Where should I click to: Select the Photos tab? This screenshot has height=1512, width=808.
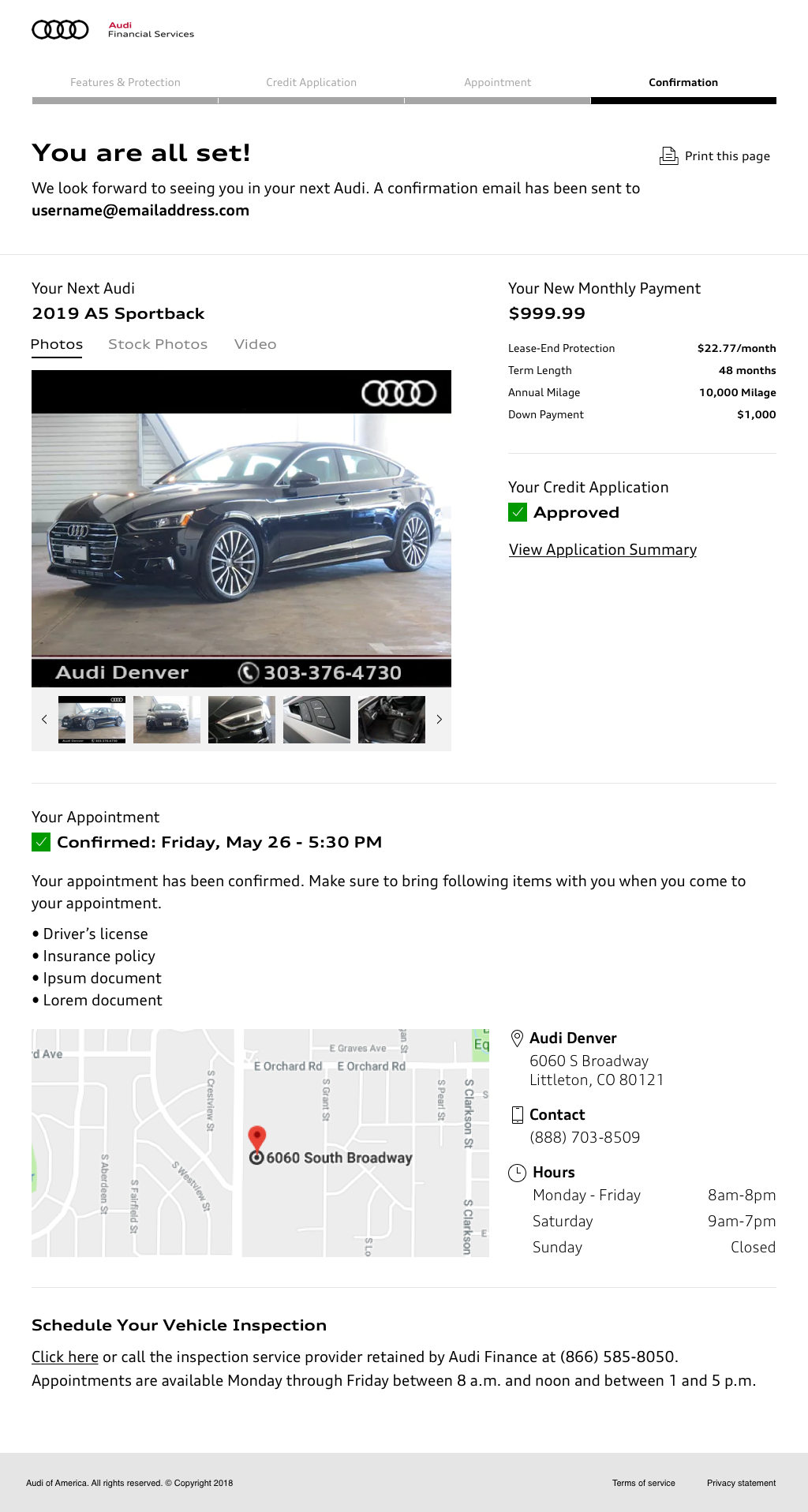pyautogui.click(x=57, y=344)
